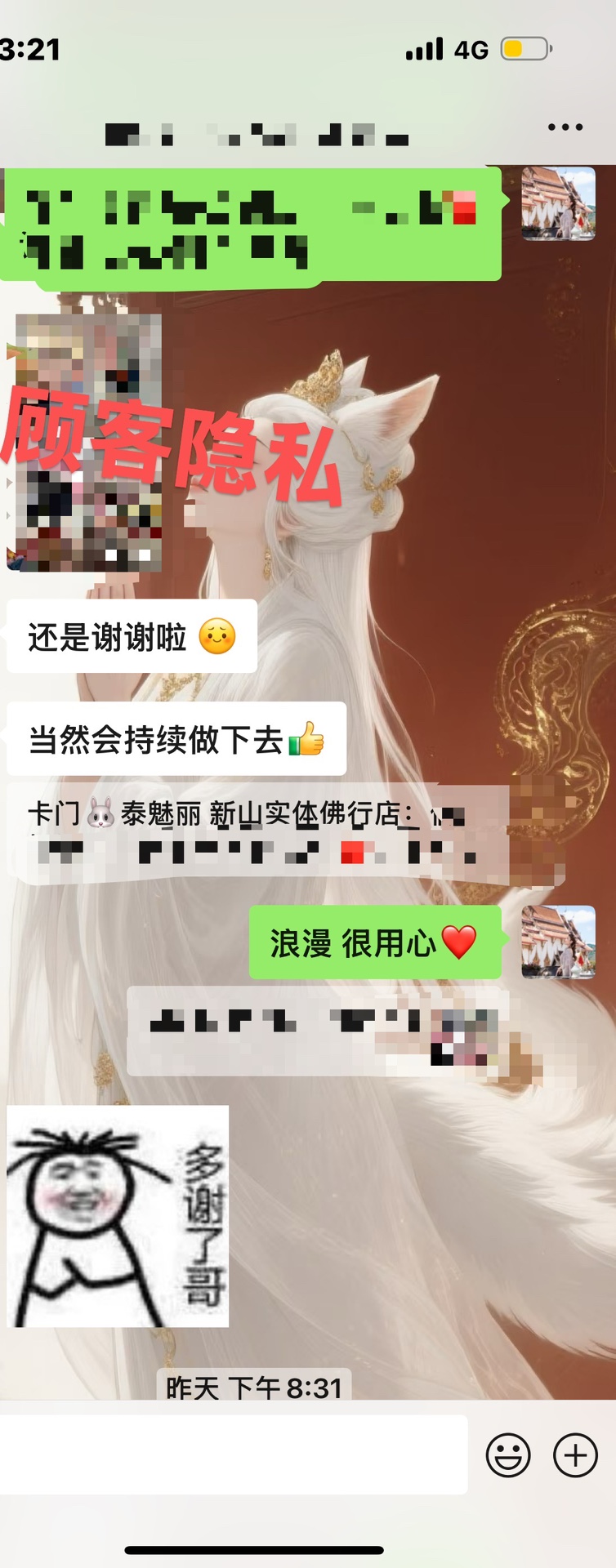The image size is (616, 1568).
Task: Tap the message input field
Action: (234, 1455)
